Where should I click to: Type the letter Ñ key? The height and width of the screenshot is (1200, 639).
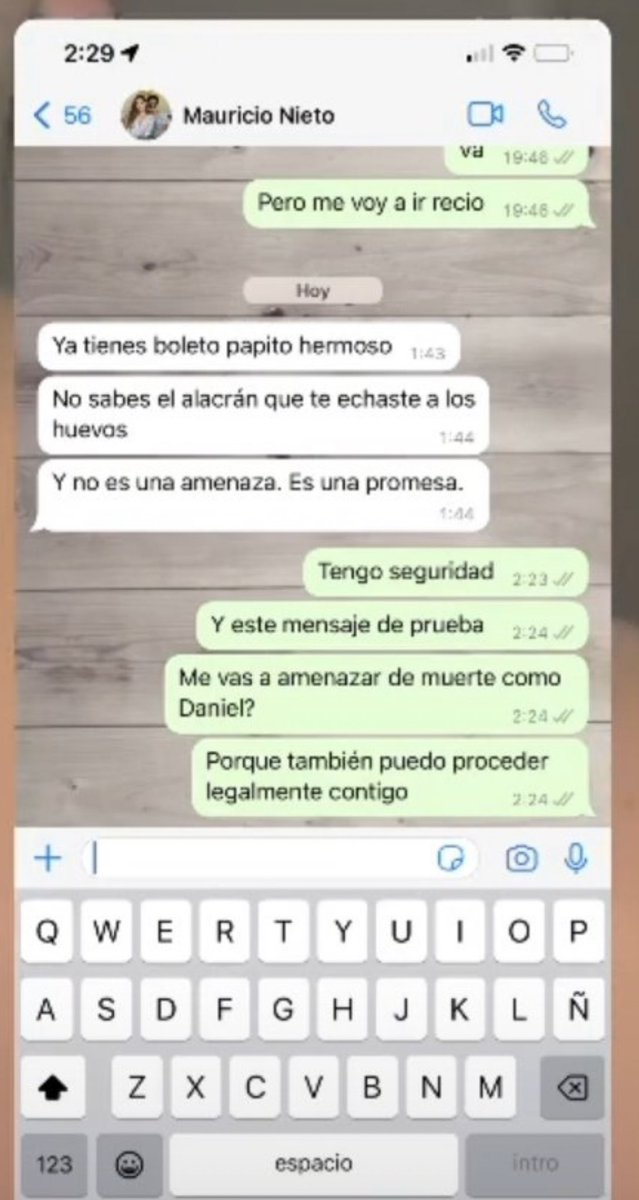pyautogui.click(x=578, y=1009)
